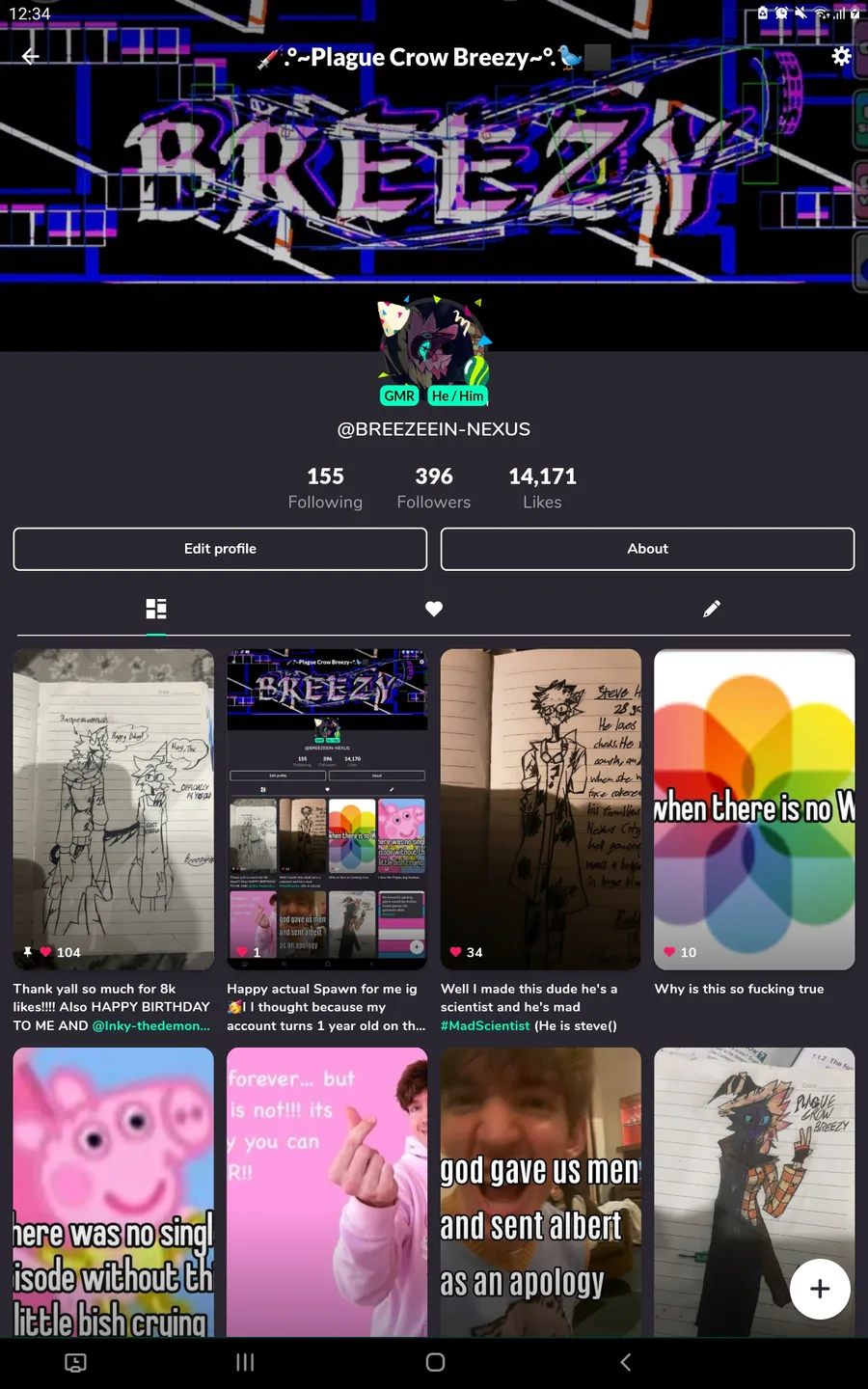Open the #MadScientist hashtag
The height and width of the screenshot is (1389, 868).
(x=485, y=1026)
